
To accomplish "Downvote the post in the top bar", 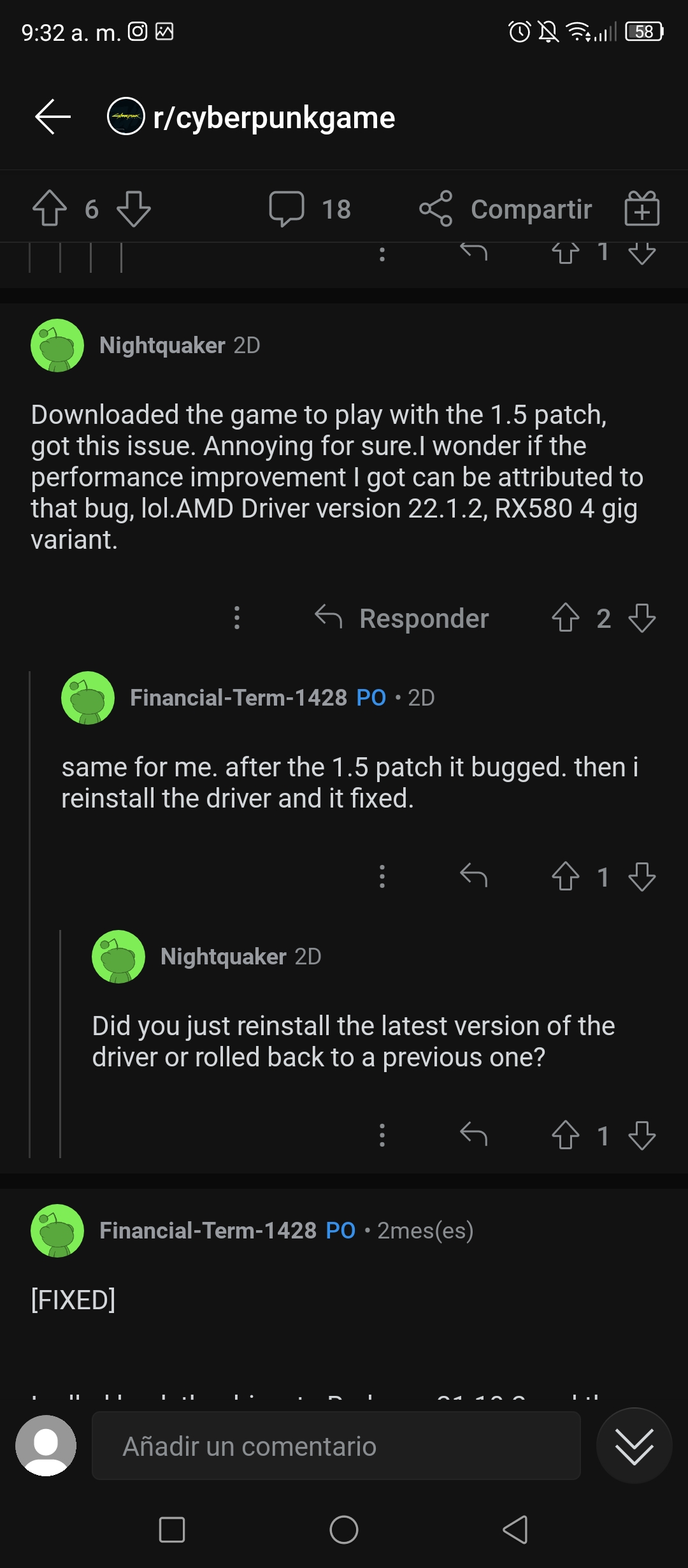I will point(134,208).
